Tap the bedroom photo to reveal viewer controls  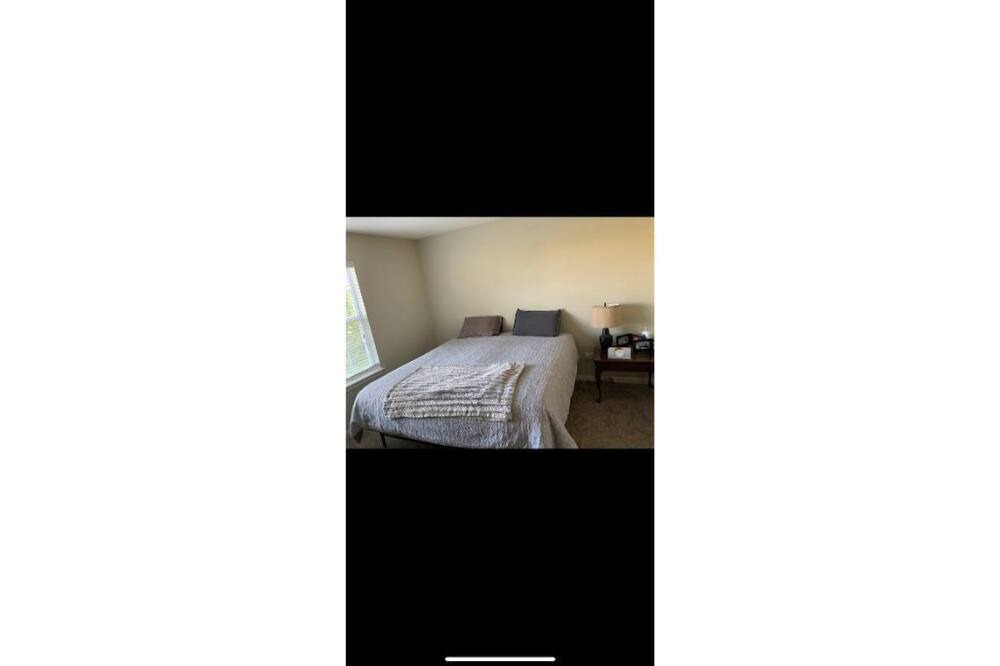tap(500, 332)
